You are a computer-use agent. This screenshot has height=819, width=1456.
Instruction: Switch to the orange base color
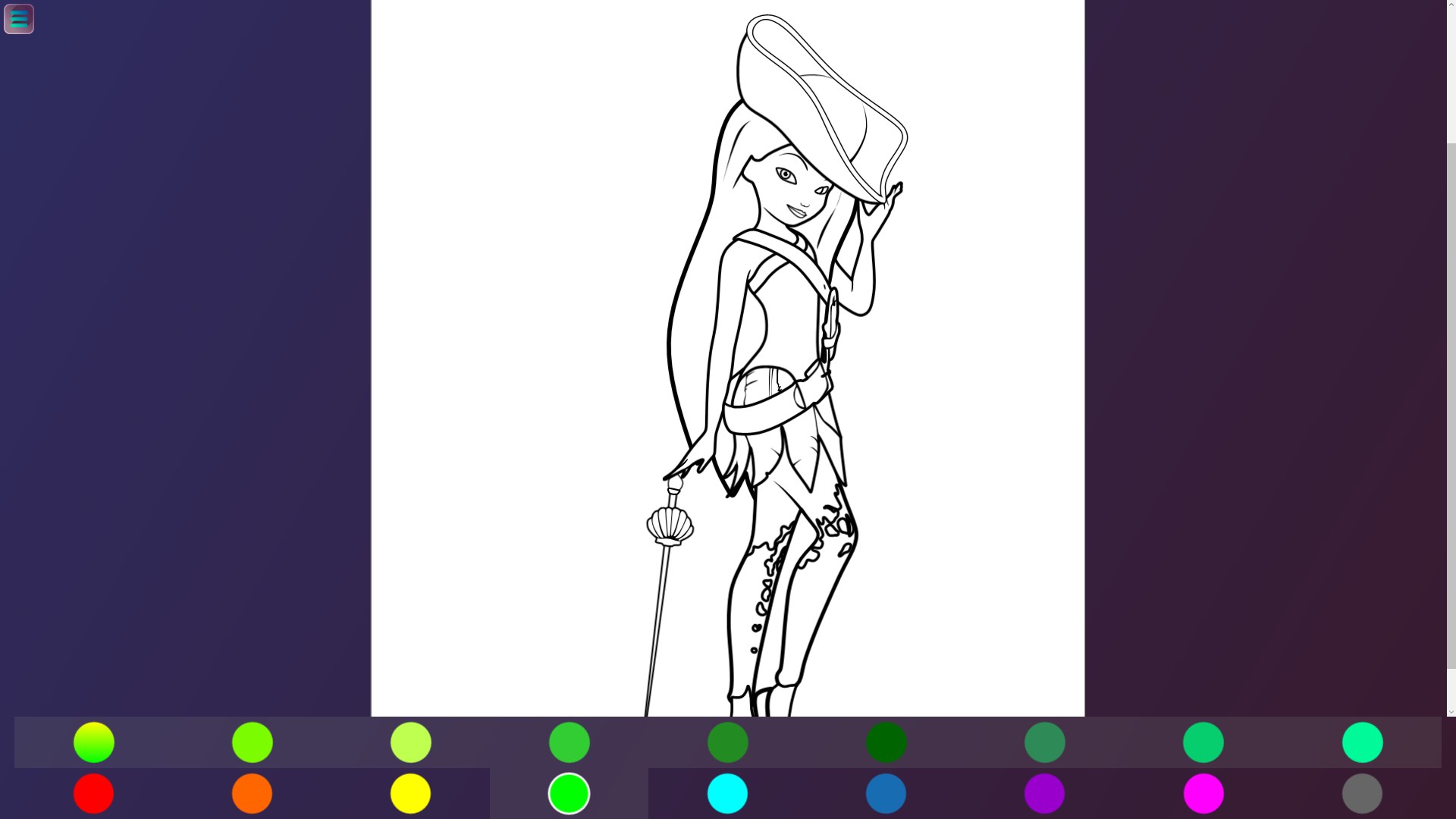coord(253,793)
